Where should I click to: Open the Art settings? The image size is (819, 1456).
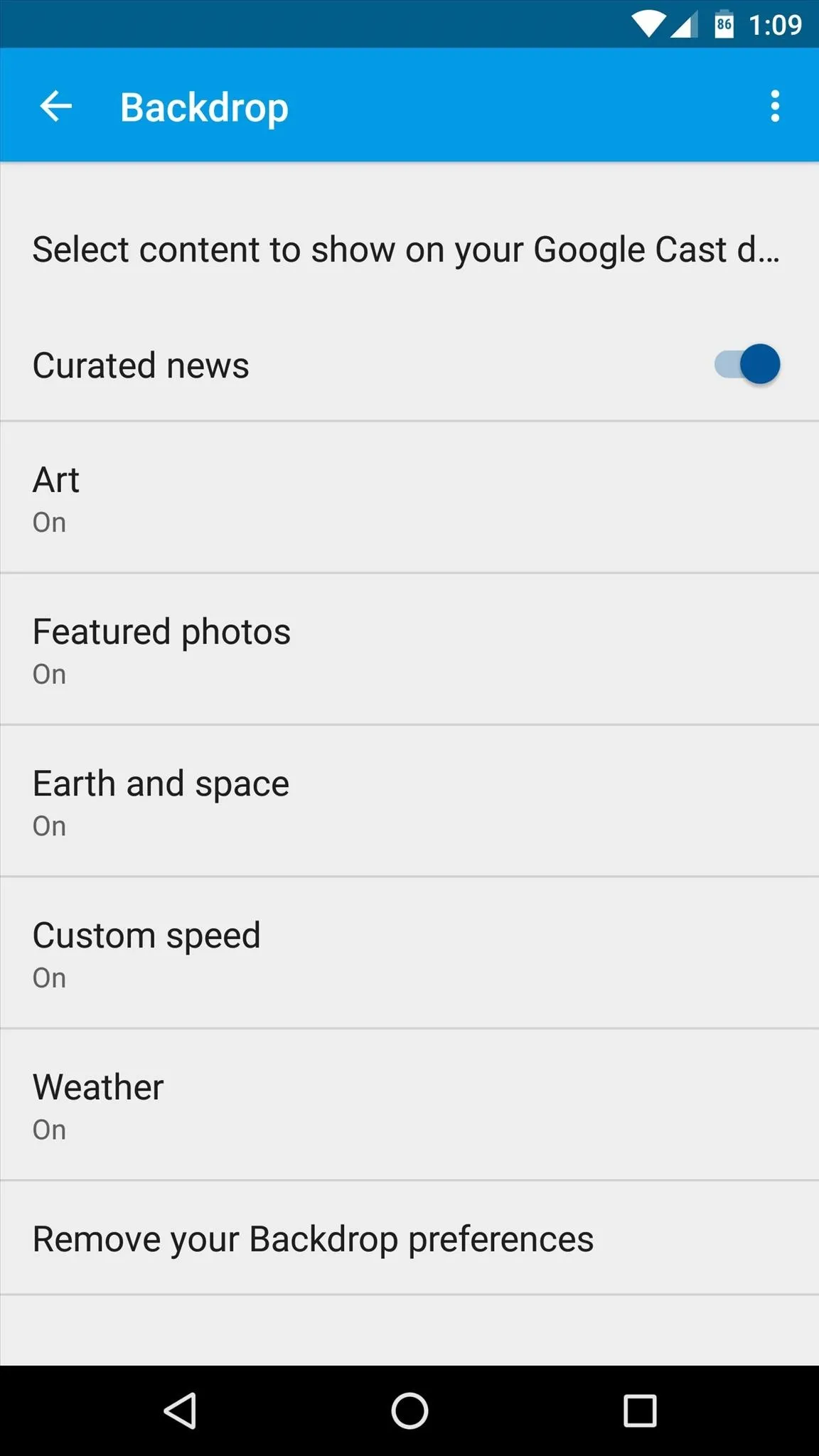(x=409, y=498)
